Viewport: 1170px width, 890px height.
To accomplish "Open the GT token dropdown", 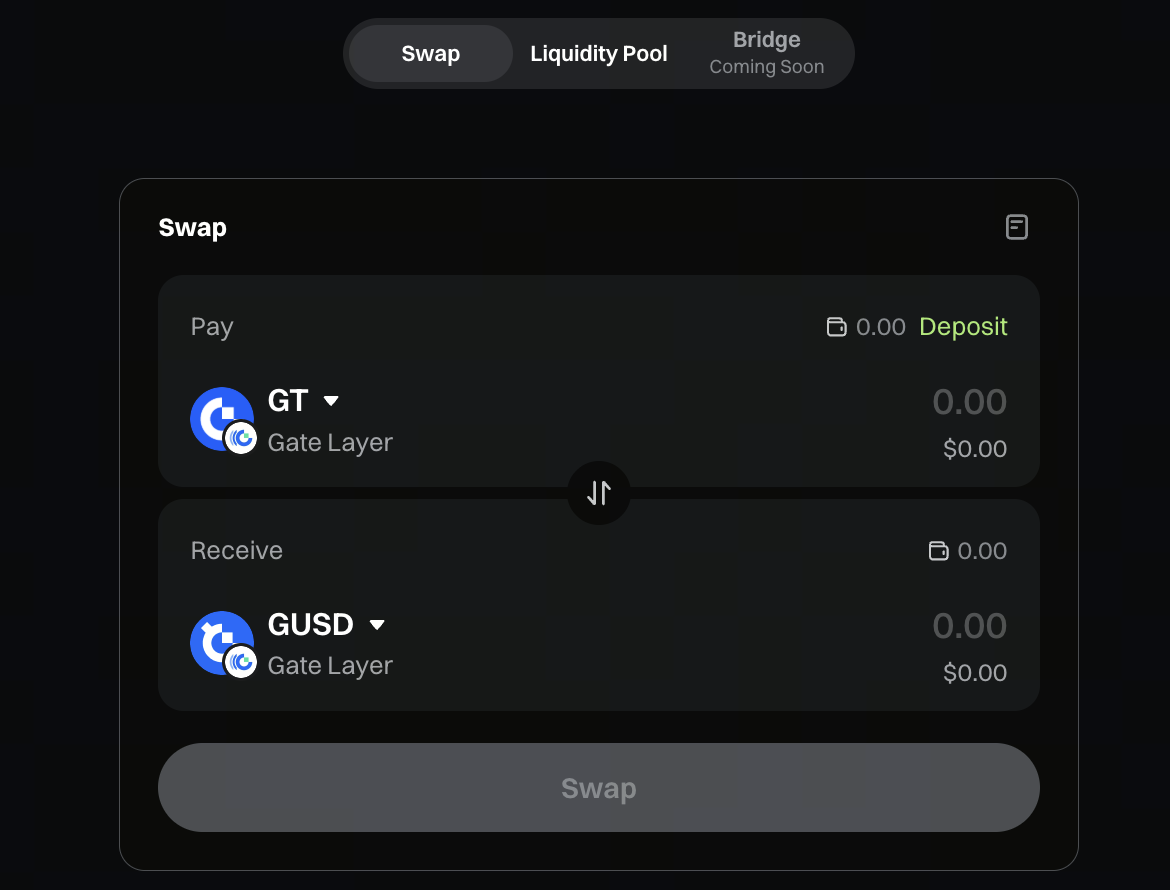I will coord(303,401).
